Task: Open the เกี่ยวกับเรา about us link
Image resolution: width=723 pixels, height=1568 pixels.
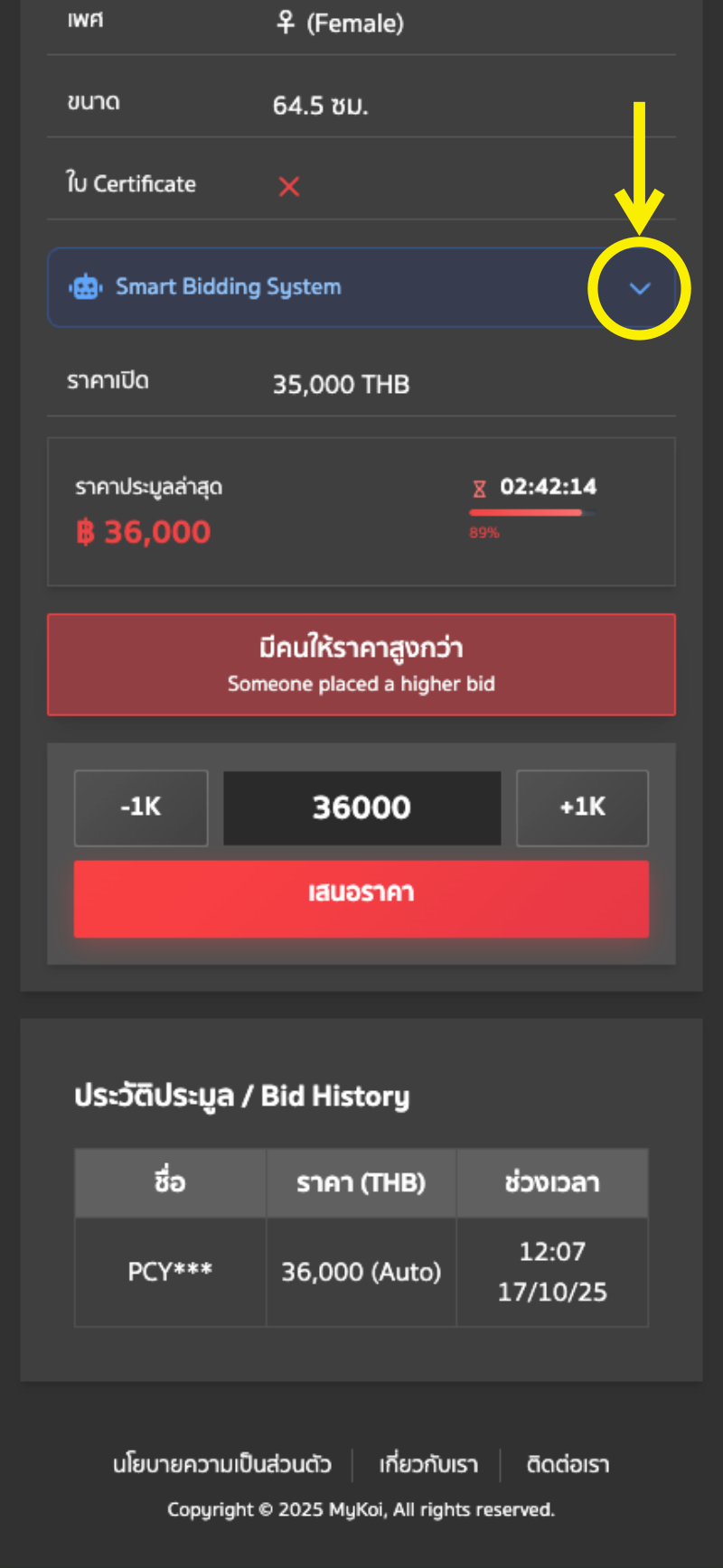Action: (x=428, y=1464)
